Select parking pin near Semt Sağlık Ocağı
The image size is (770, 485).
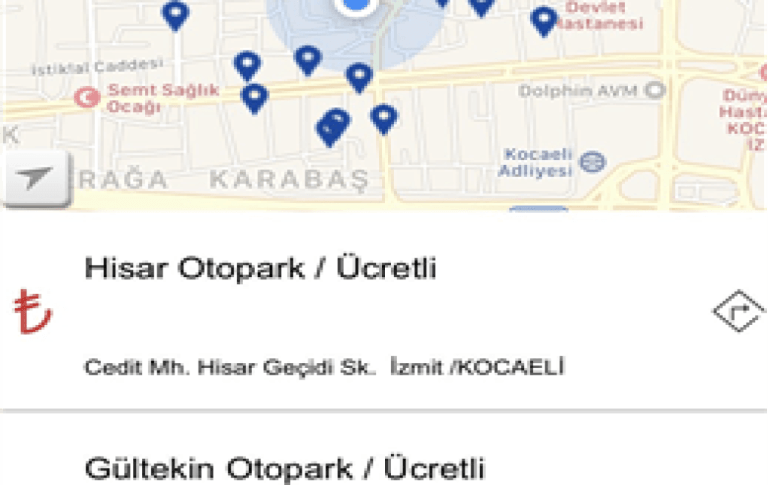pos(254,98)
